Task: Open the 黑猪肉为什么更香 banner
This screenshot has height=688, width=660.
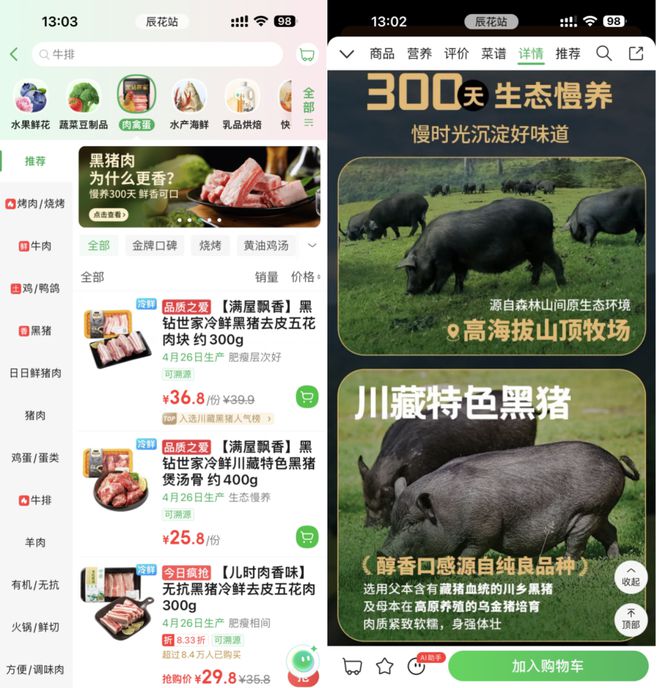Action: point(199,187)
